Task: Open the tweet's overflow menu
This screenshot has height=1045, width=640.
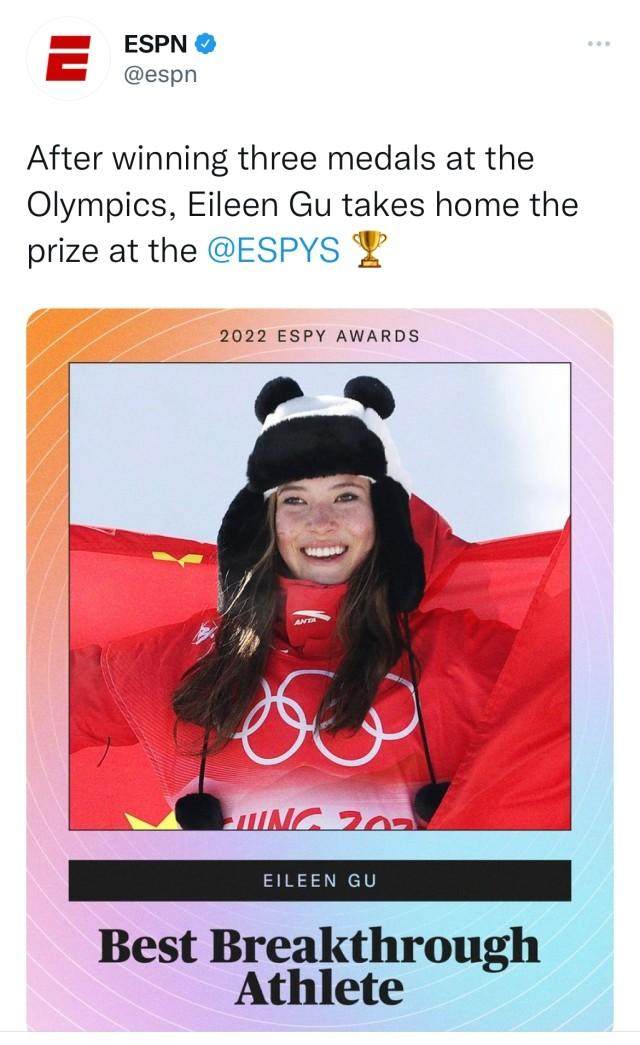Action: point(598,44)
